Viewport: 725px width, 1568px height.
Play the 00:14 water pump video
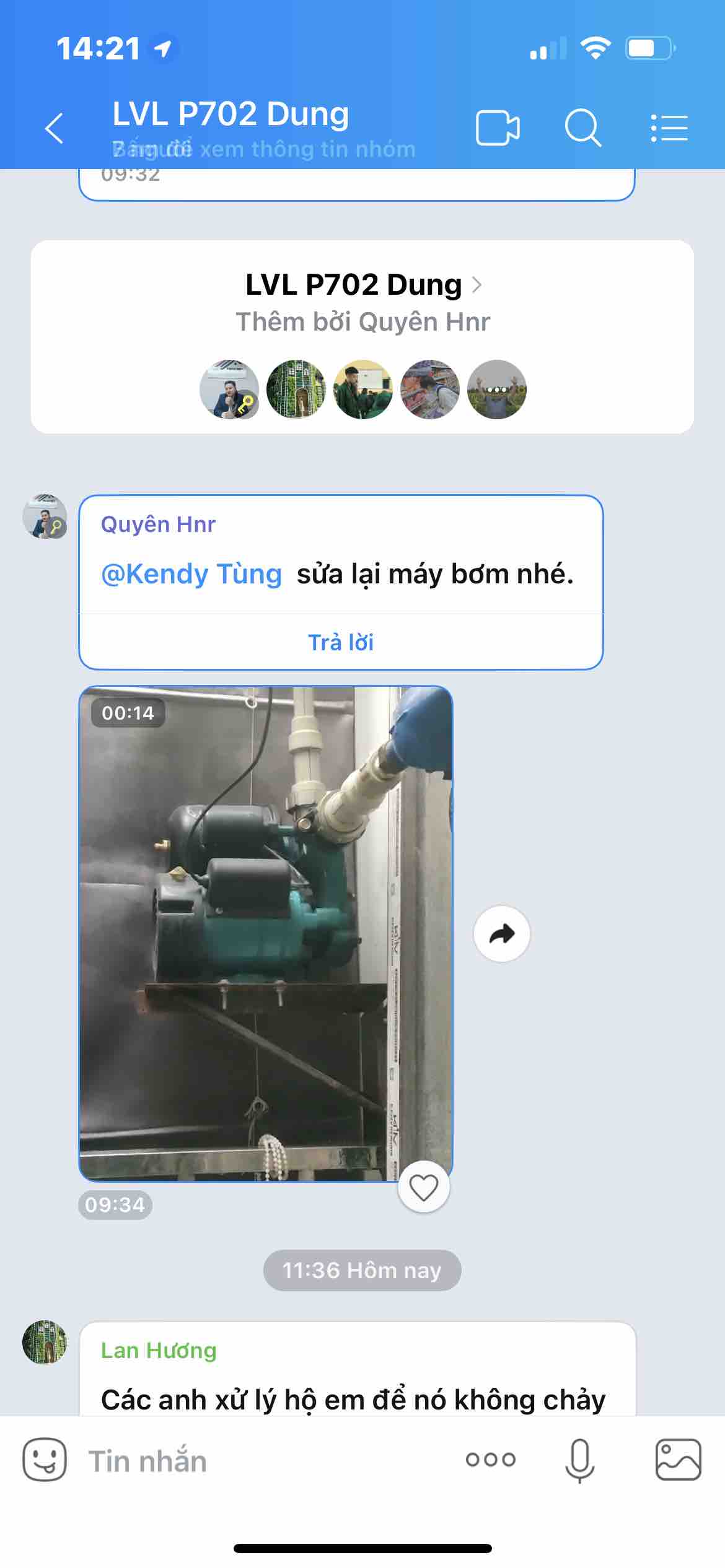[265, 933]
